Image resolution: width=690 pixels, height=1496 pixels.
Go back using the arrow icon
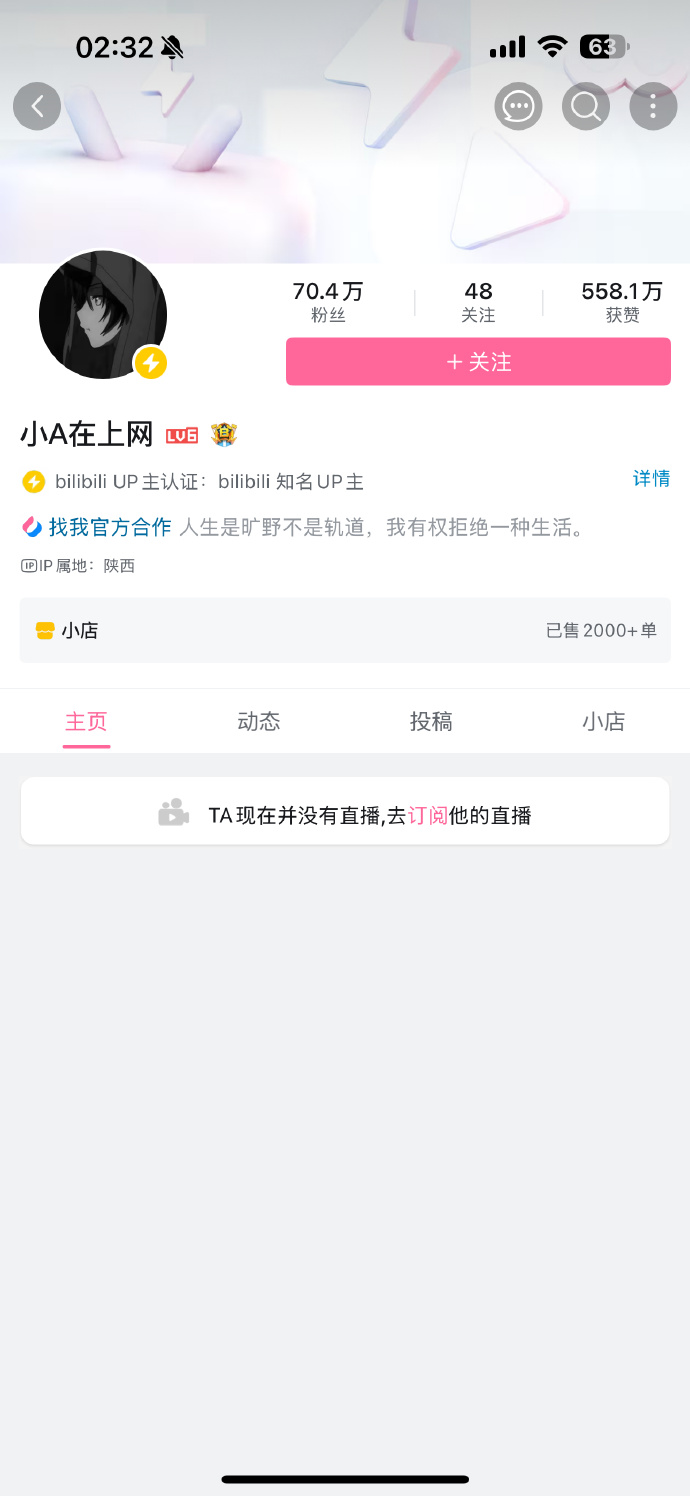[37, 106]
